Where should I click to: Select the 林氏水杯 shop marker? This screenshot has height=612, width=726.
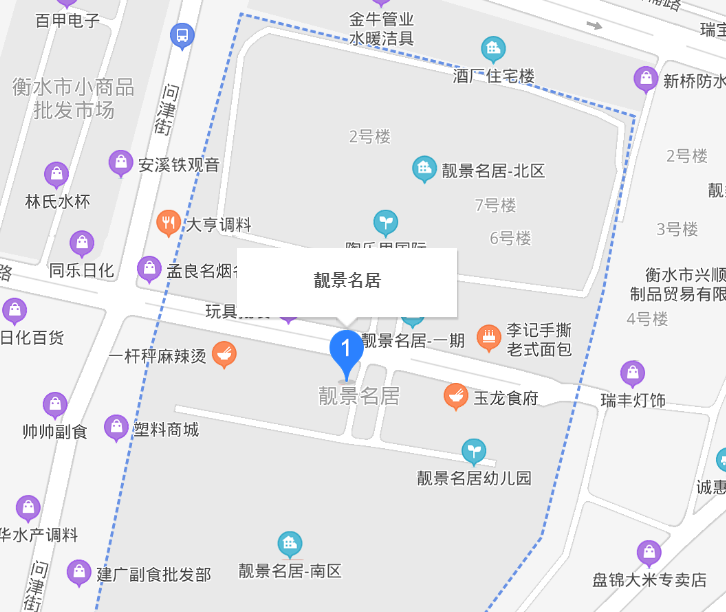(x=57, y=175)
